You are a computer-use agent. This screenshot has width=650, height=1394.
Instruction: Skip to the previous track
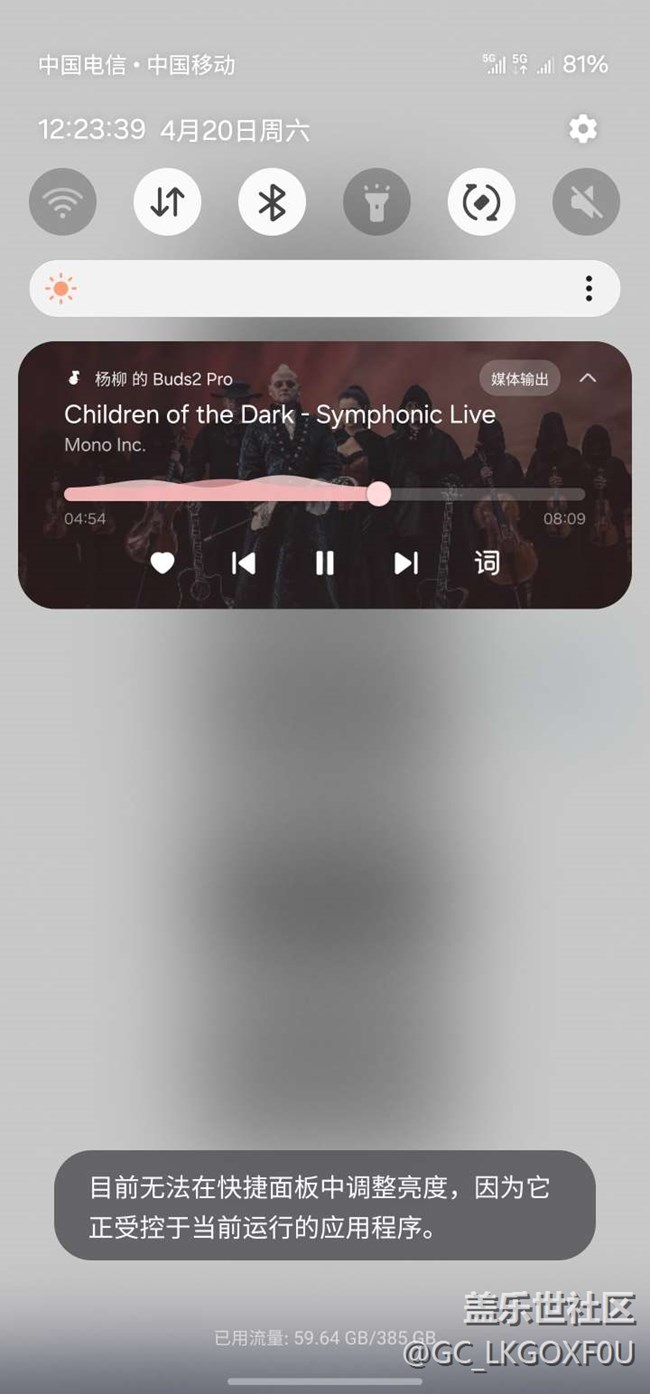[243, 563]
